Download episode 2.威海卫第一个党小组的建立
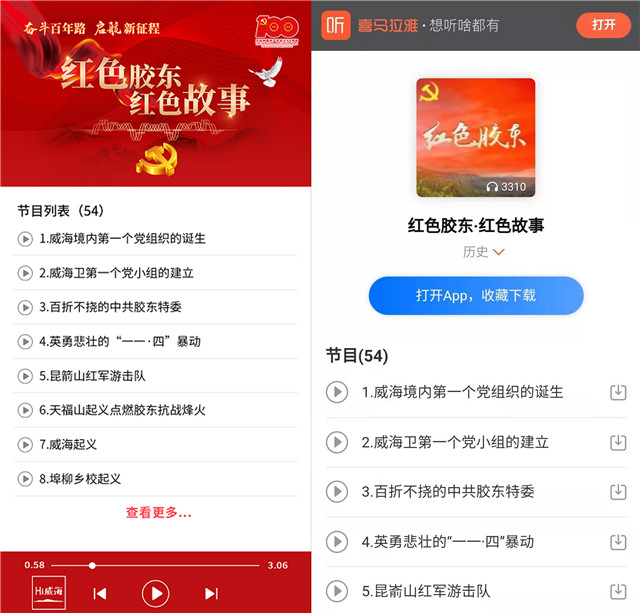Screen dimensions: 640x613 [x=618, y=442]
